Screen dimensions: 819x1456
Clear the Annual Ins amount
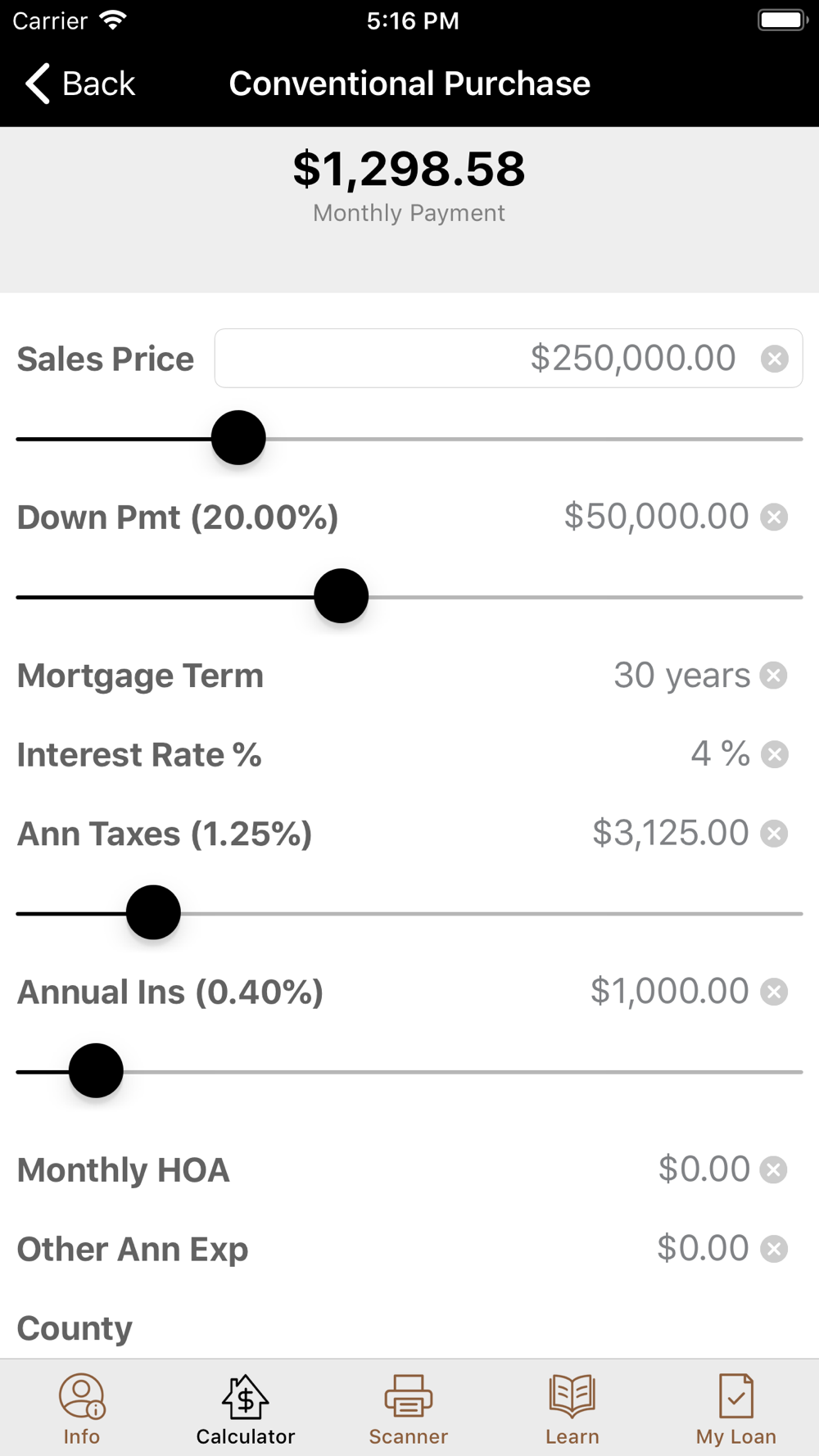point(774,992)
